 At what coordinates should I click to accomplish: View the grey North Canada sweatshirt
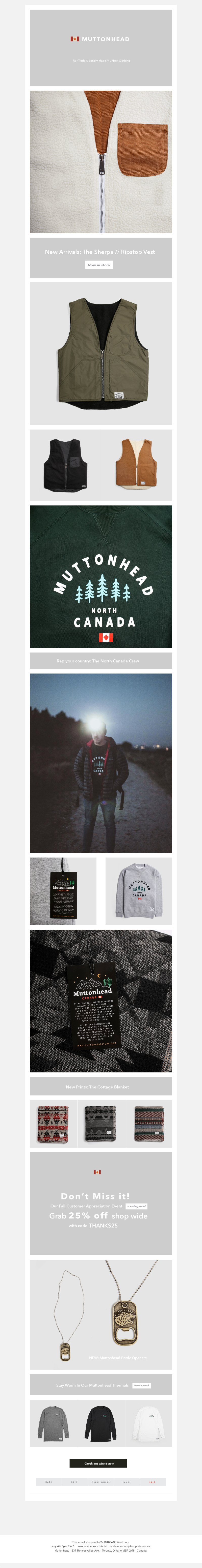(x=138, y=891)
